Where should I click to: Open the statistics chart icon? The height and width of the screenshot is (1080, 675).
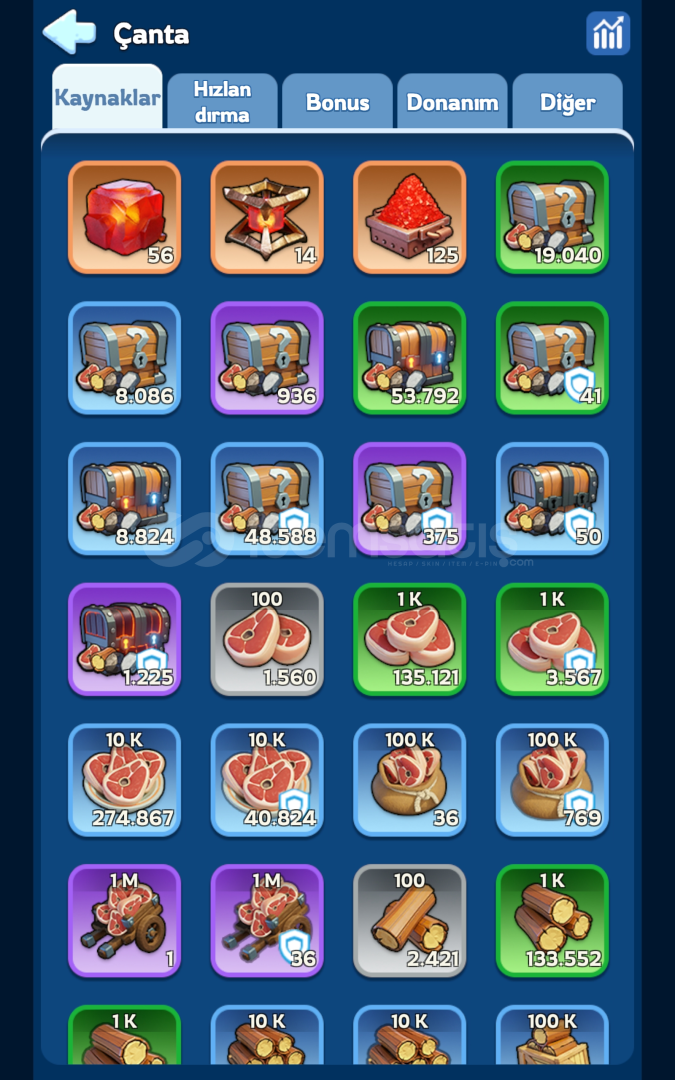point(608,33)
